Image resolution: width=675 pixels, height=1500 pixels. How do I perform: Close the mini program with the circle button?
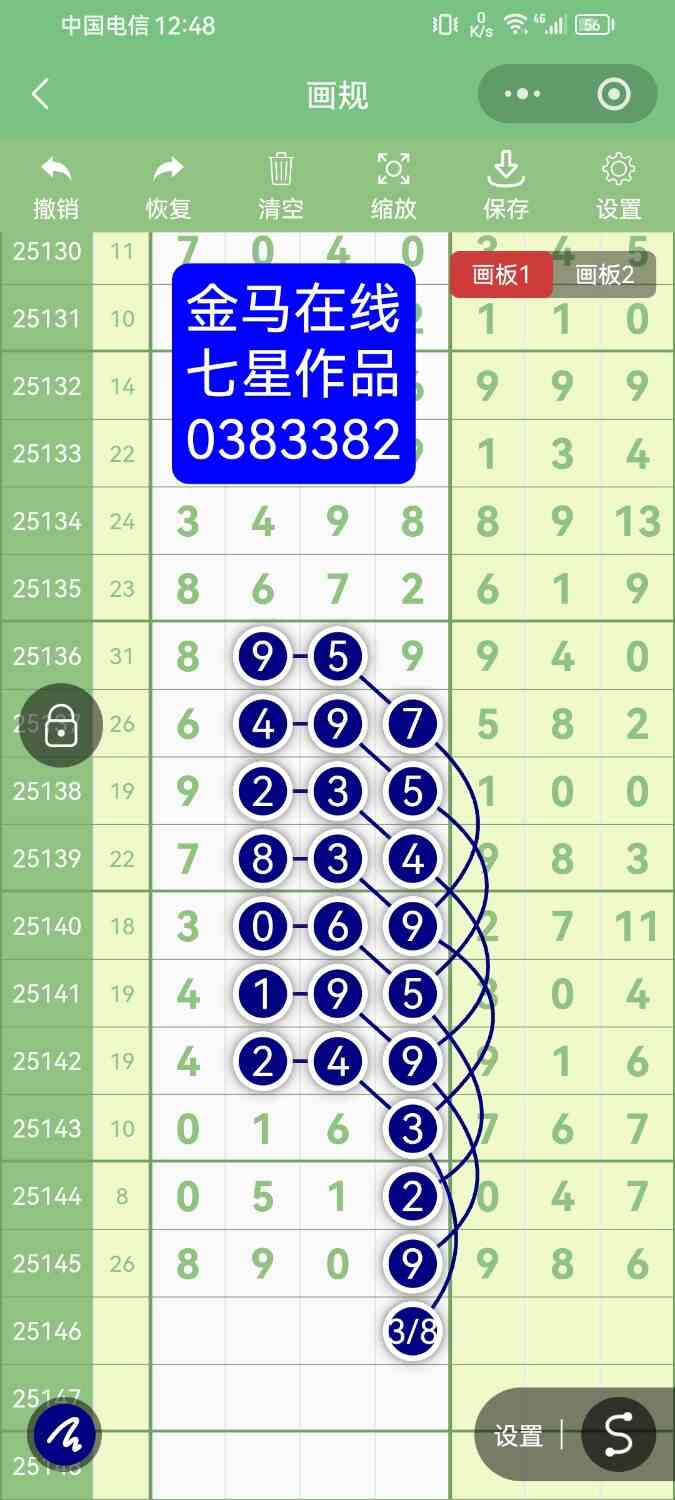click(x=613, y=95)
